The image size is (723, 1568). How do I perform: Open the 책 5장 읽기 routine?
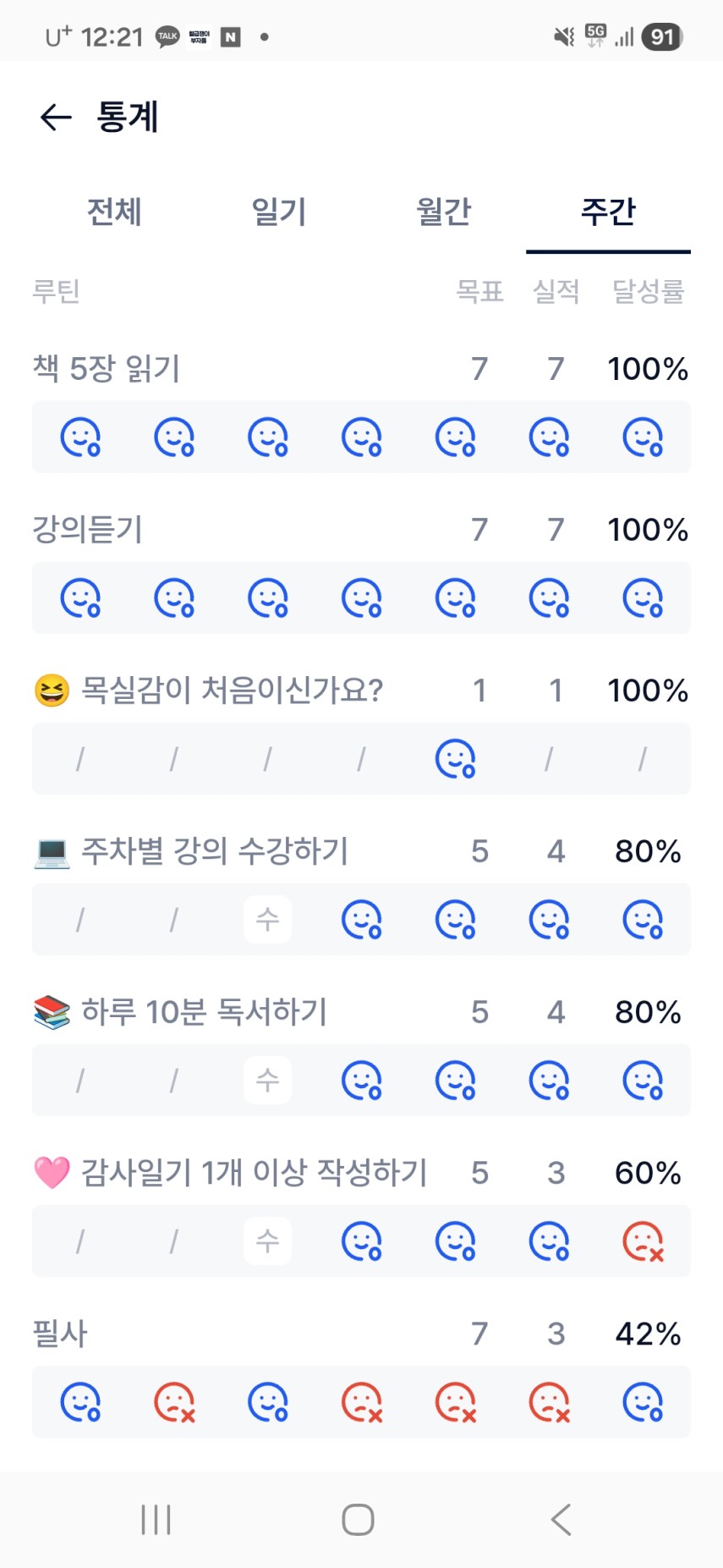pos(107,369)
